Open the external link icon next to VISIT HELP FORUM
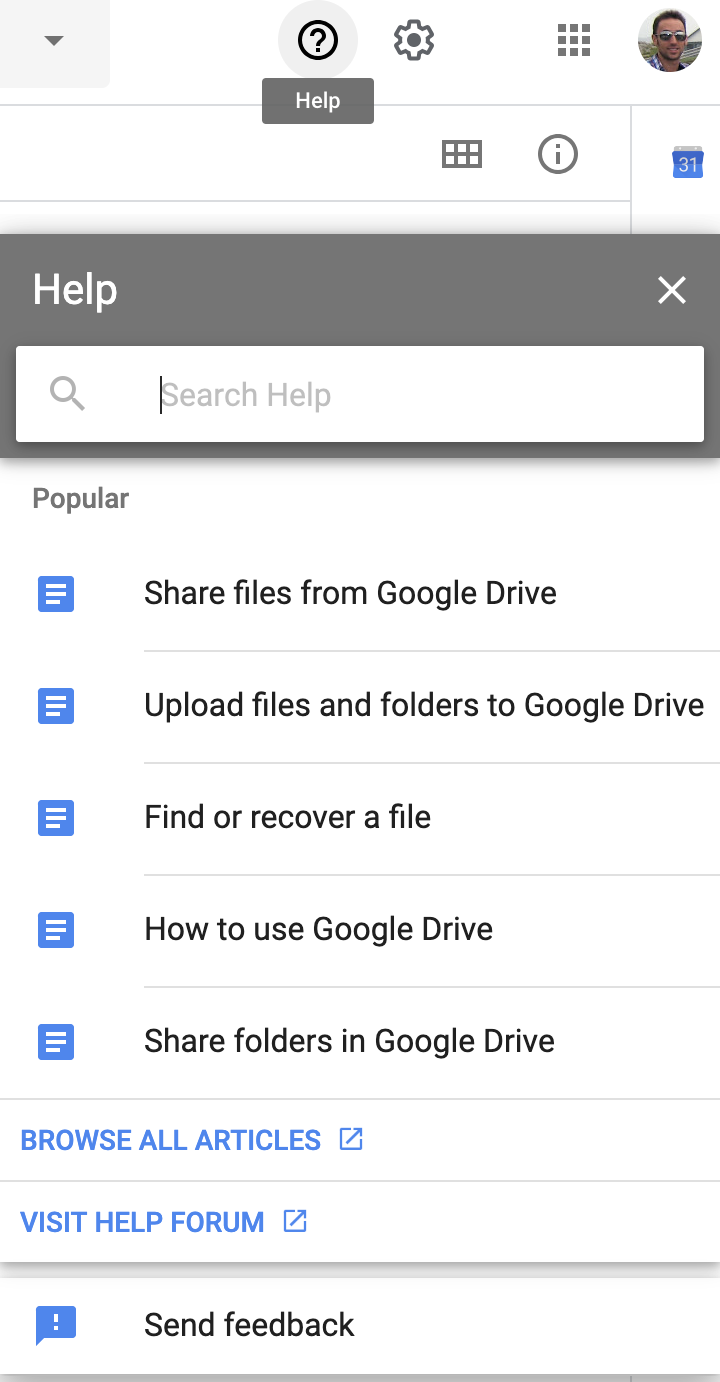720x1382 pixels. 293,1221
